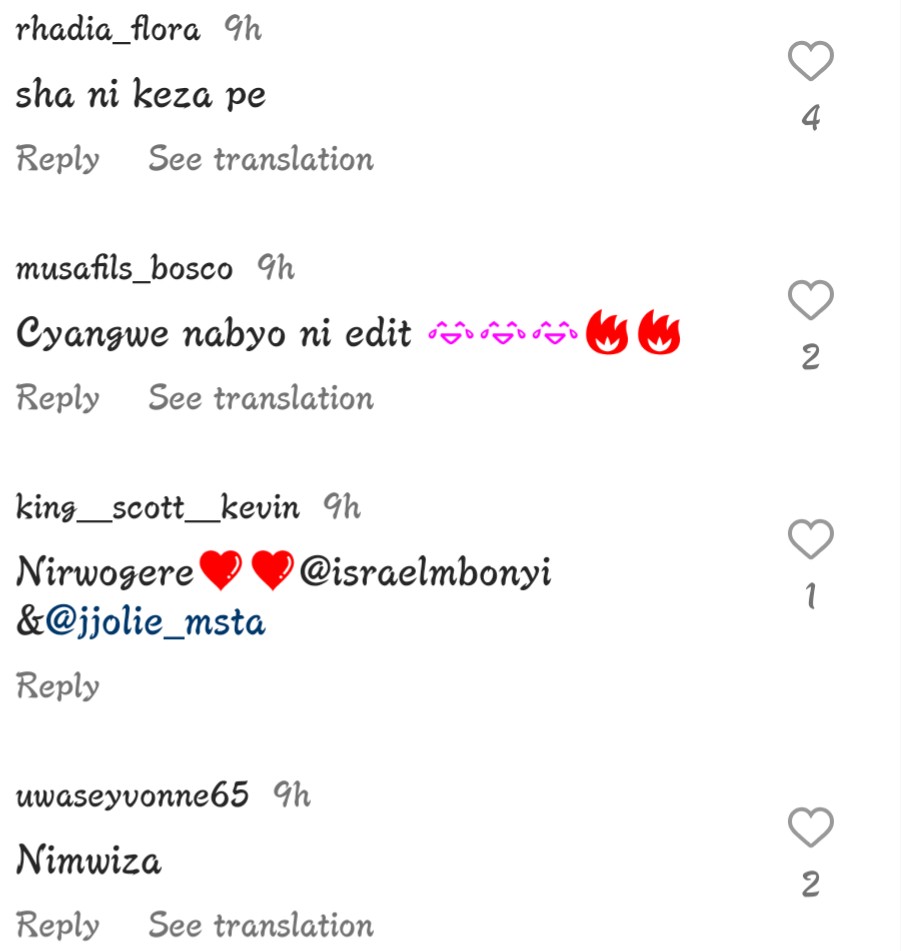Like rhadia_flora's comment
Image resolution: width=901 pixels, height=951 pixels.
point(810,62)
